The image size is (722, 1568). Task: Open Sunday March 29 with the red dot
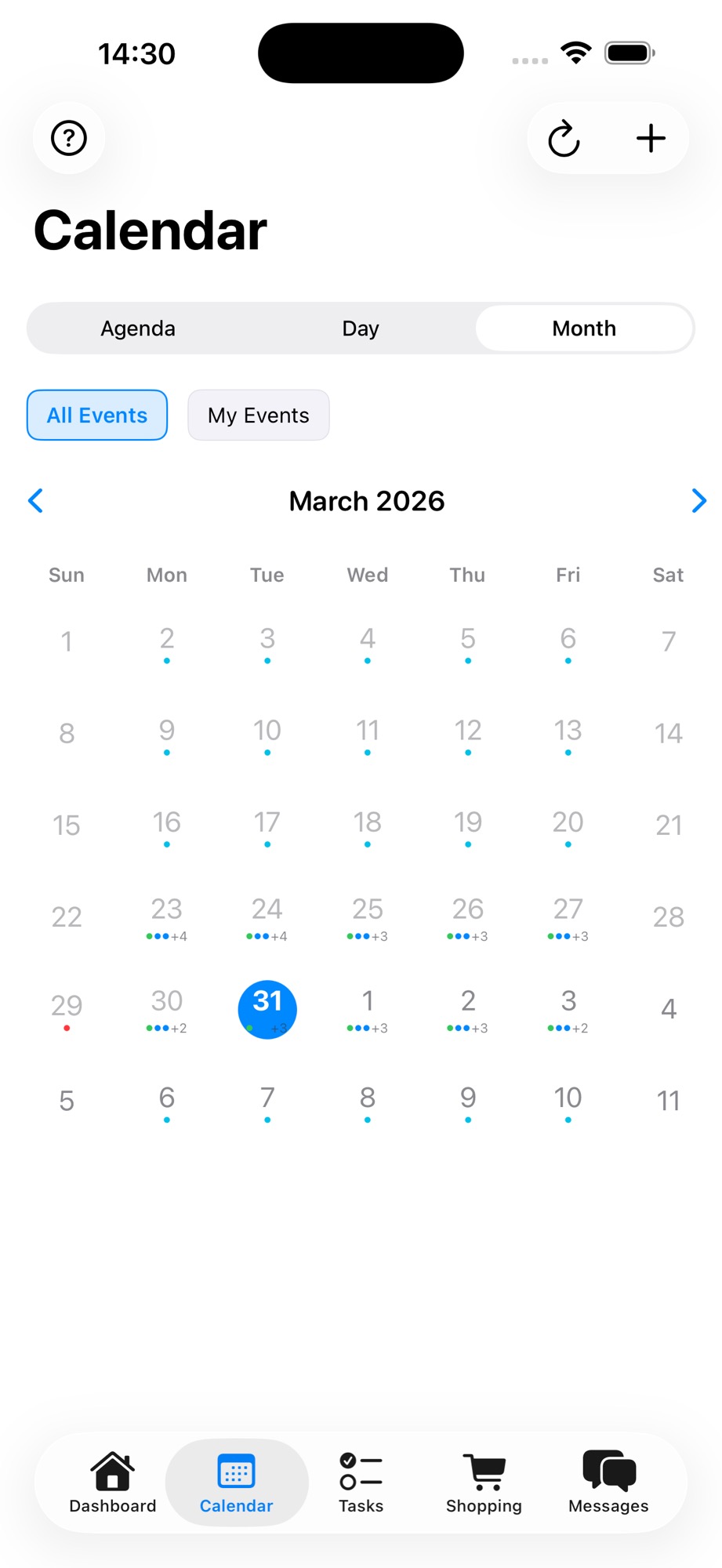[x=67, y=1009]
